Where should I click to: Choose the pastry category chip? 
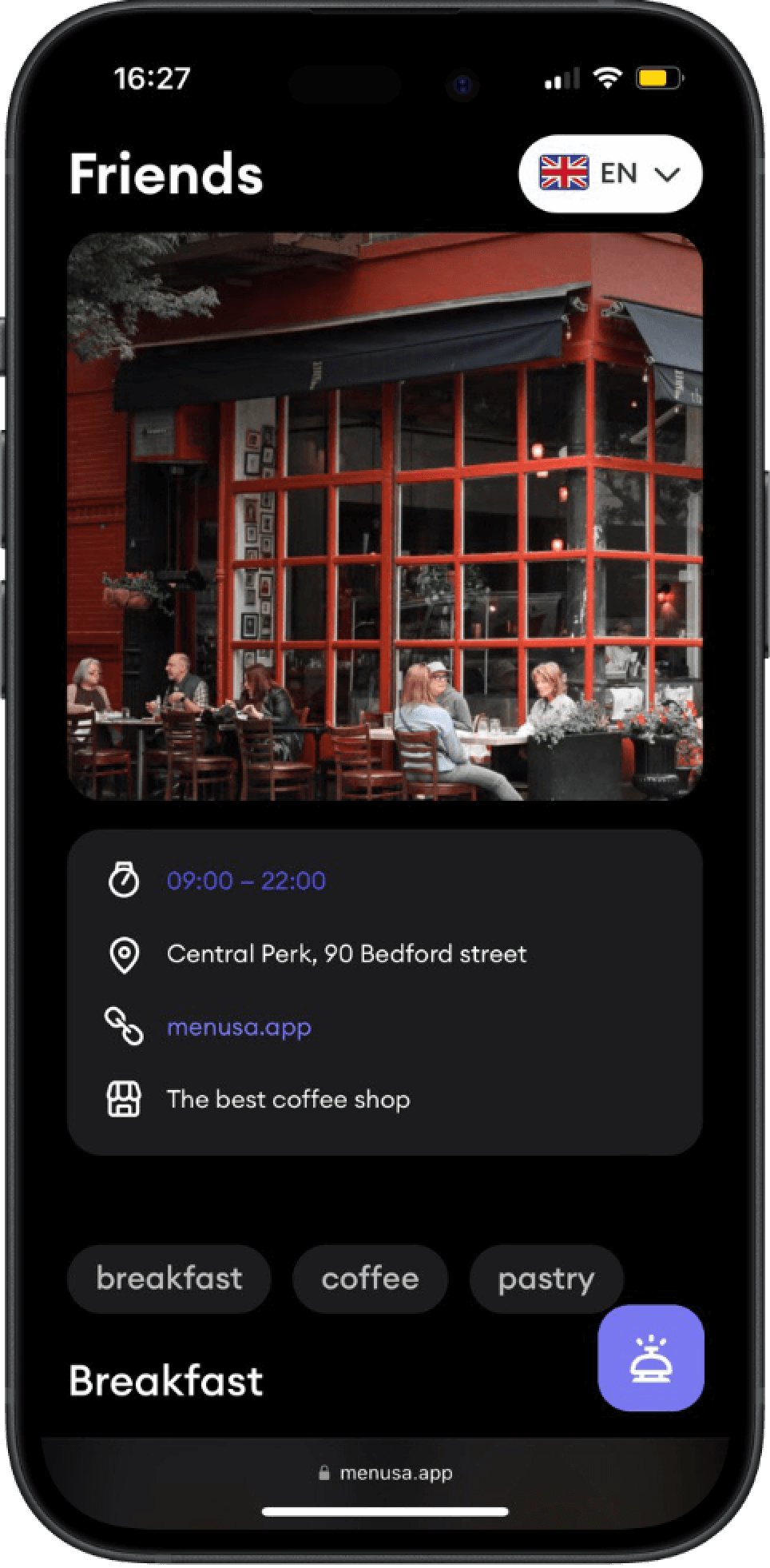[546, 1278]
